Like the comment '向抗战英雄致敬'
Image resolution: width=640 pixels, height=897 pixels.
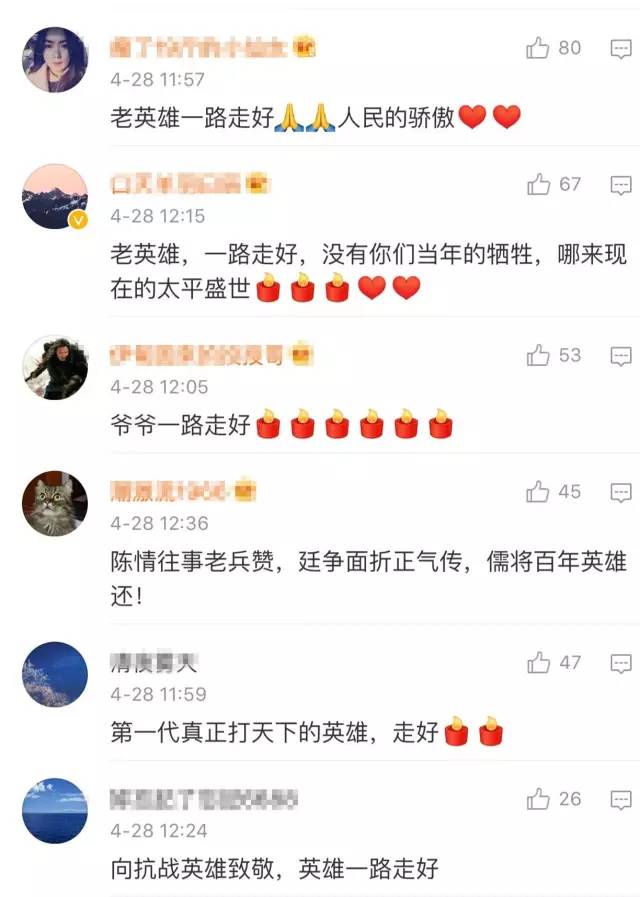tap(539, 798)
